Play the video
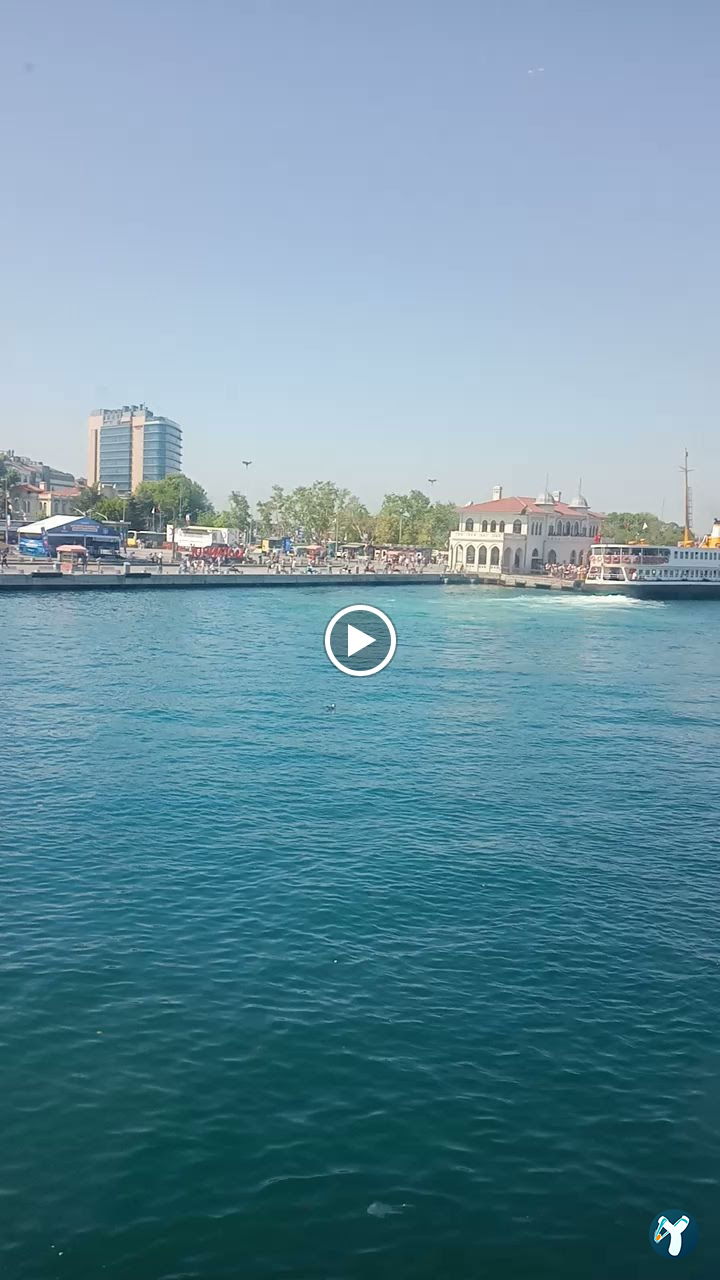The width and height of the screenshot is (720, 1280). point(360,640)
